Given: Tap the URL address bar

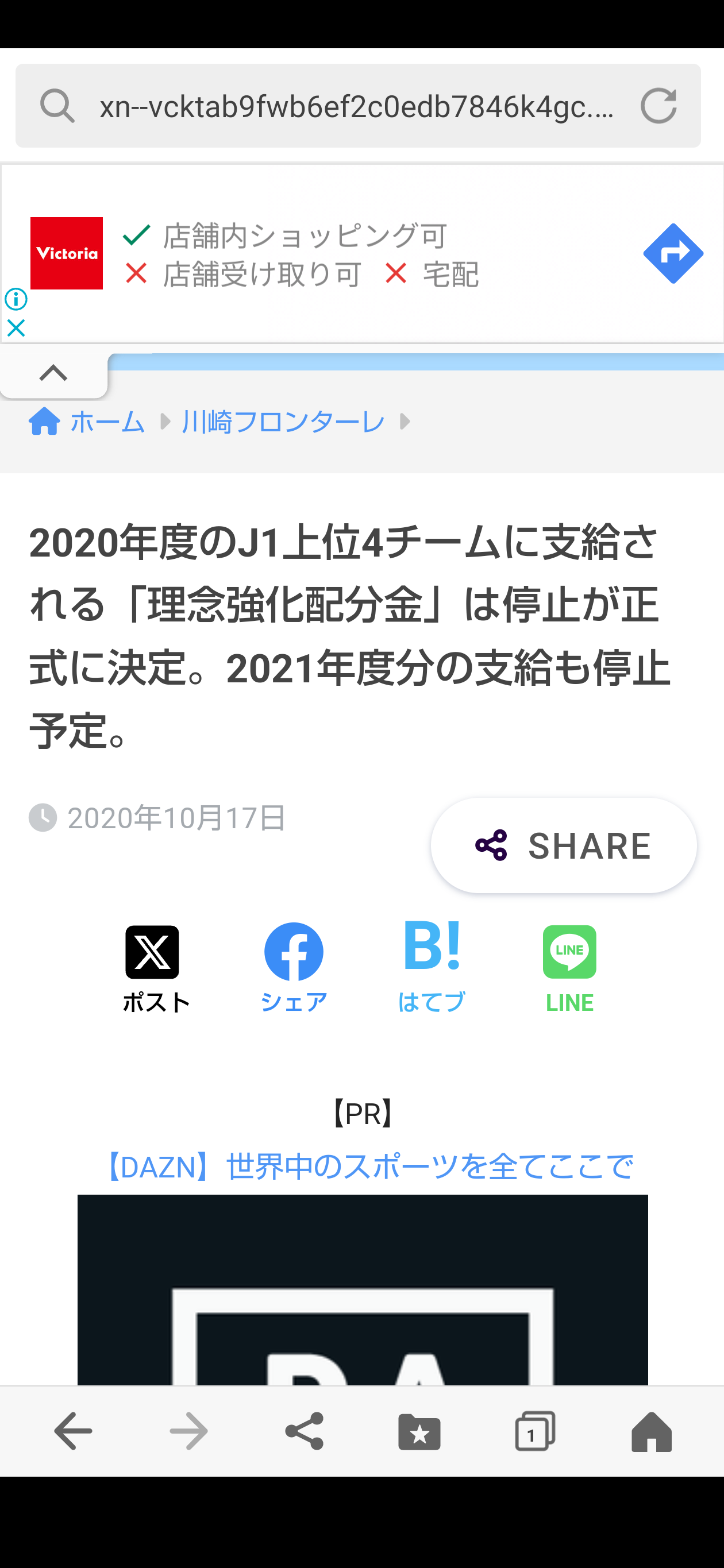Looking at the screenshot, I should click(357, 106).
